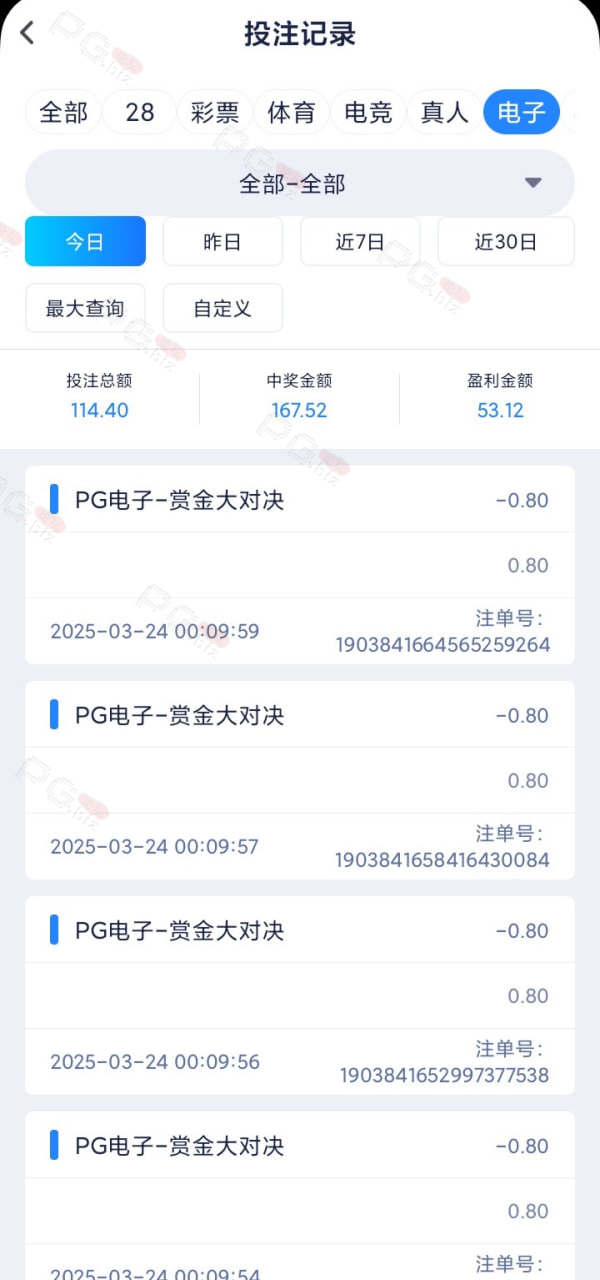Go back using the arrow icon
600x1280 pixels.
tap(27, 33)
